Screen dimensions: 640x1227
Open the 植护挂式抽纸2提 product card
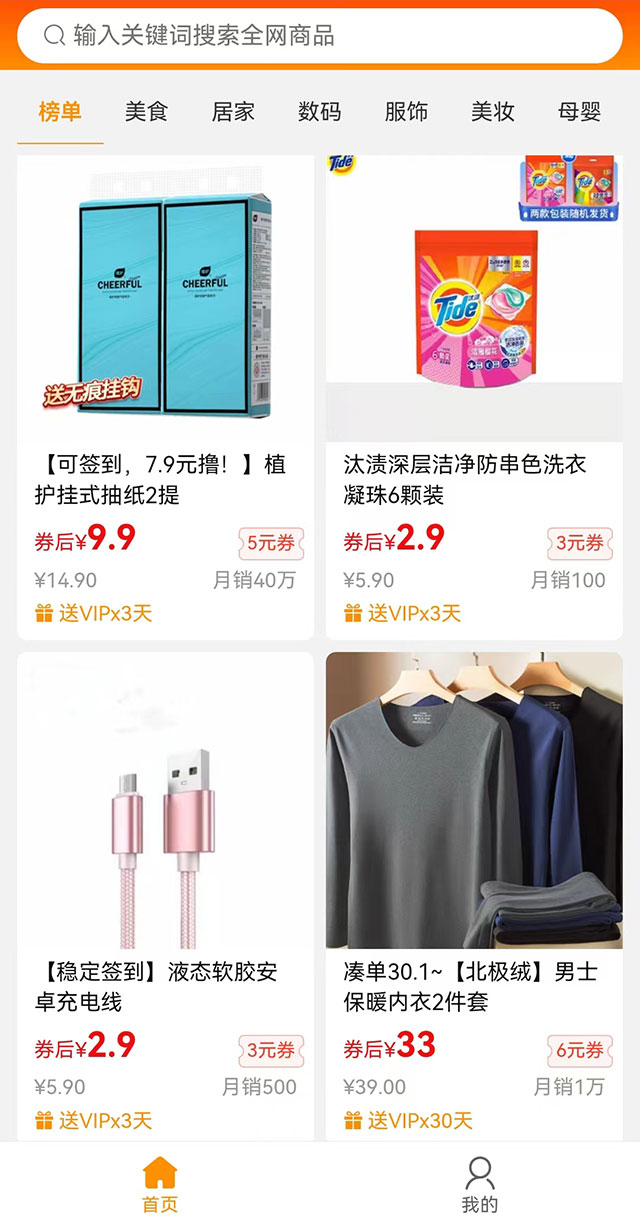165,300
